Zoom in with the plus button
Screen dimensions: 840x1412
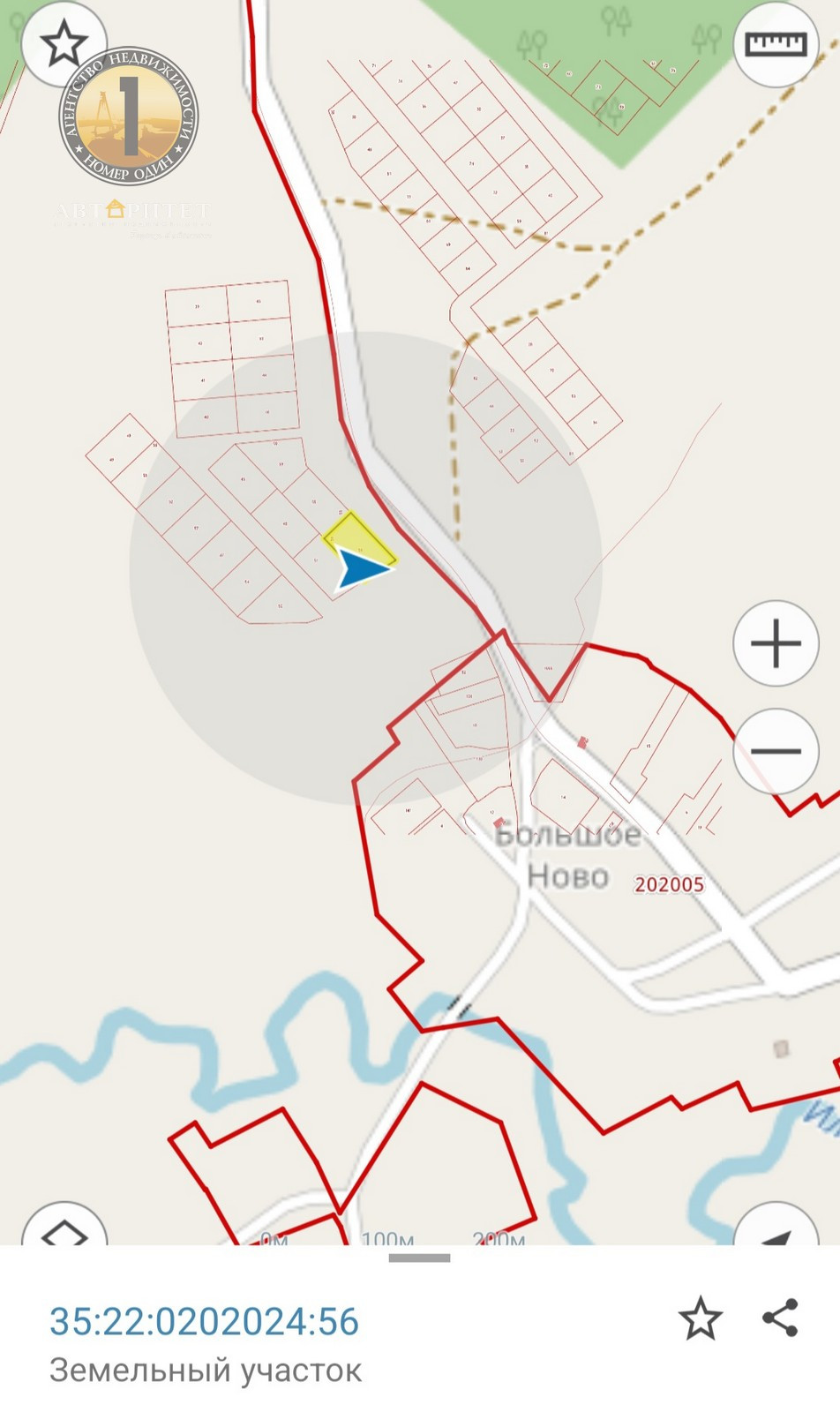click(776, 643)
